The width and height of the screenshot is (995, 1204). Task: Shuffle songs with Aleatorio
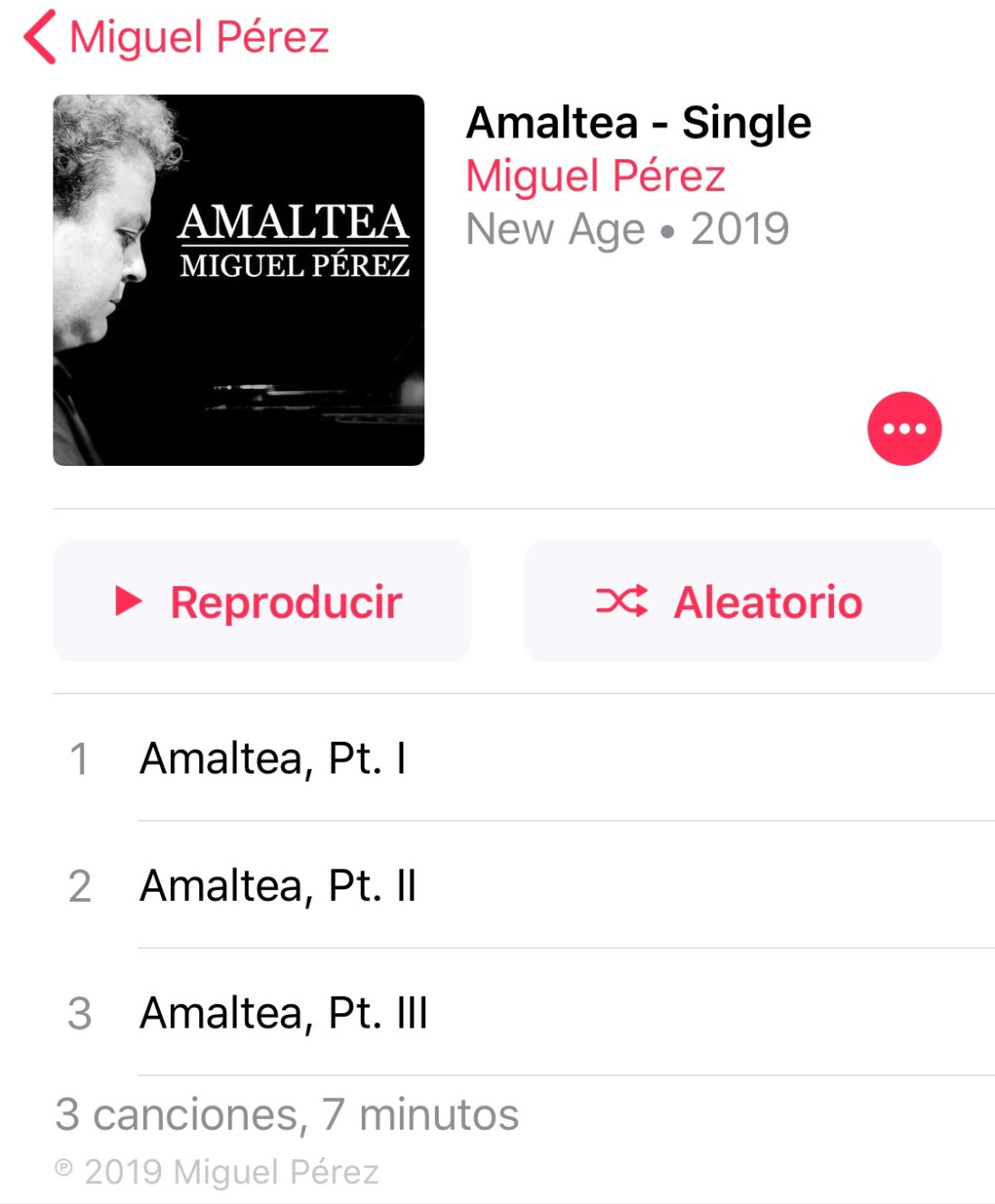pyautogui.click(x=733, y=602)
